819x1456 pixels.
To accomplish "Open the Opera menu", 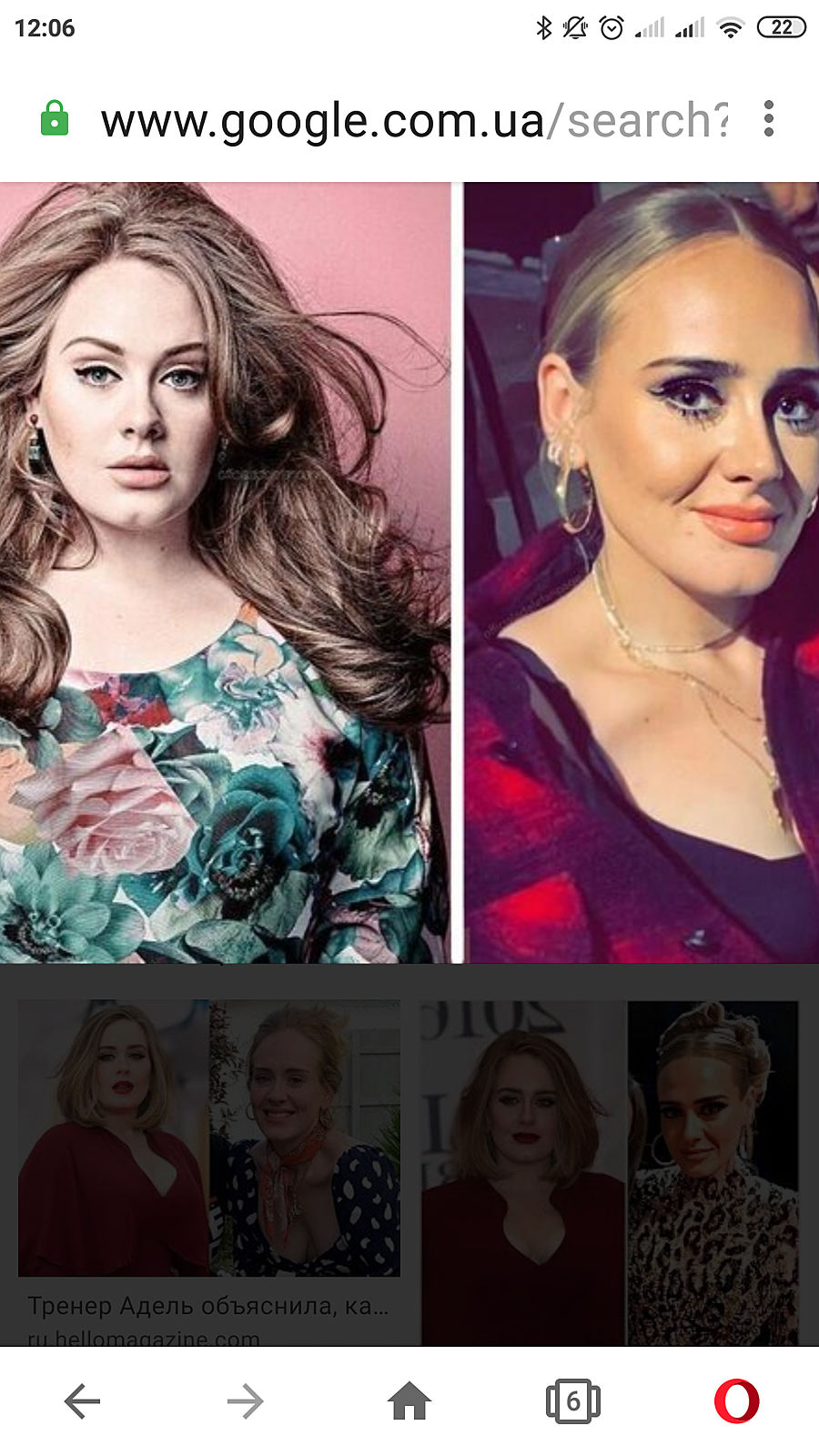I will pyautogui.click(x=736, y=1401).
